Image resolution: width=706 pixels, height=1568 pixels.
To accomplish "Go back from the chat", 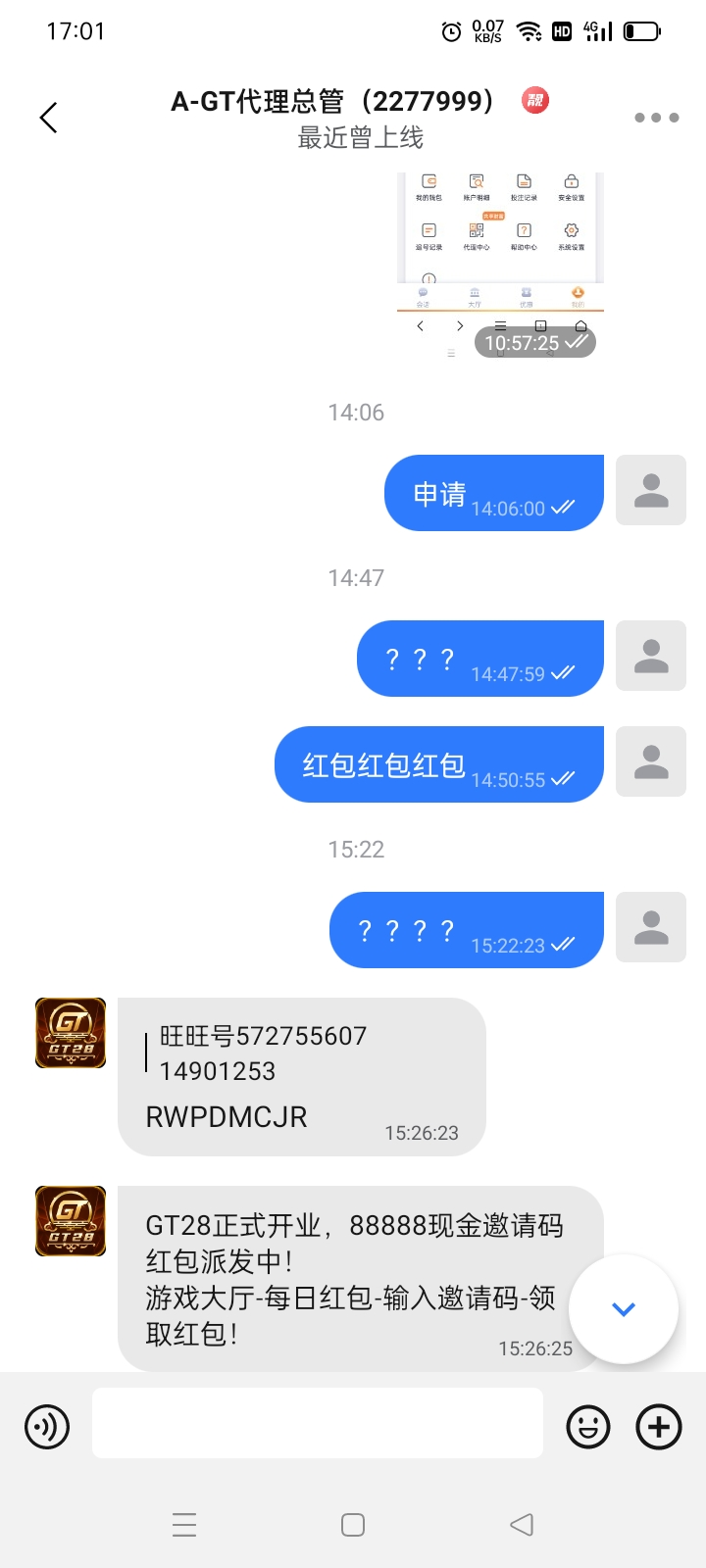I will (48, 118).
